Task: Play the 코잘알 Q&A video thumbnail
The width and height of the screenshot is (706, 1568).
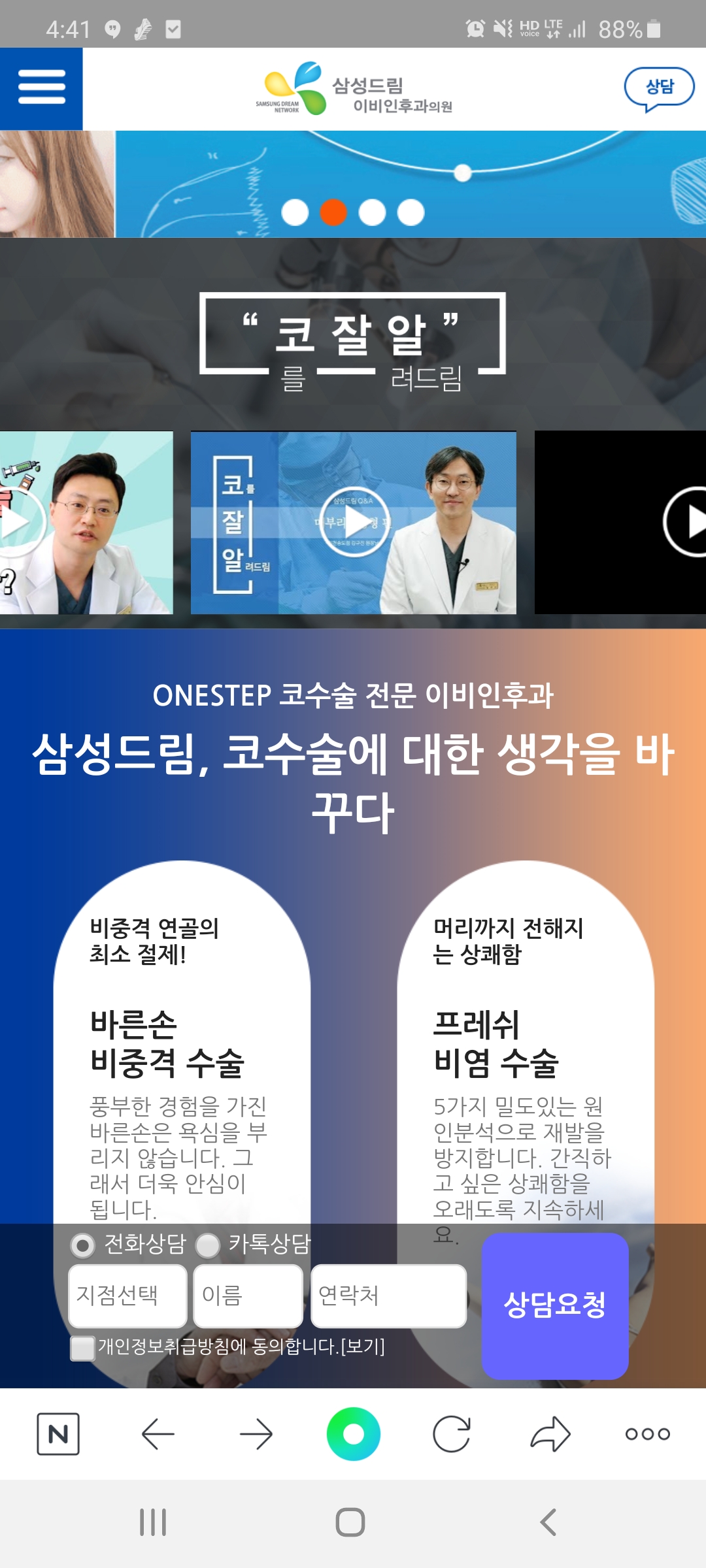Action: (354, 522)
